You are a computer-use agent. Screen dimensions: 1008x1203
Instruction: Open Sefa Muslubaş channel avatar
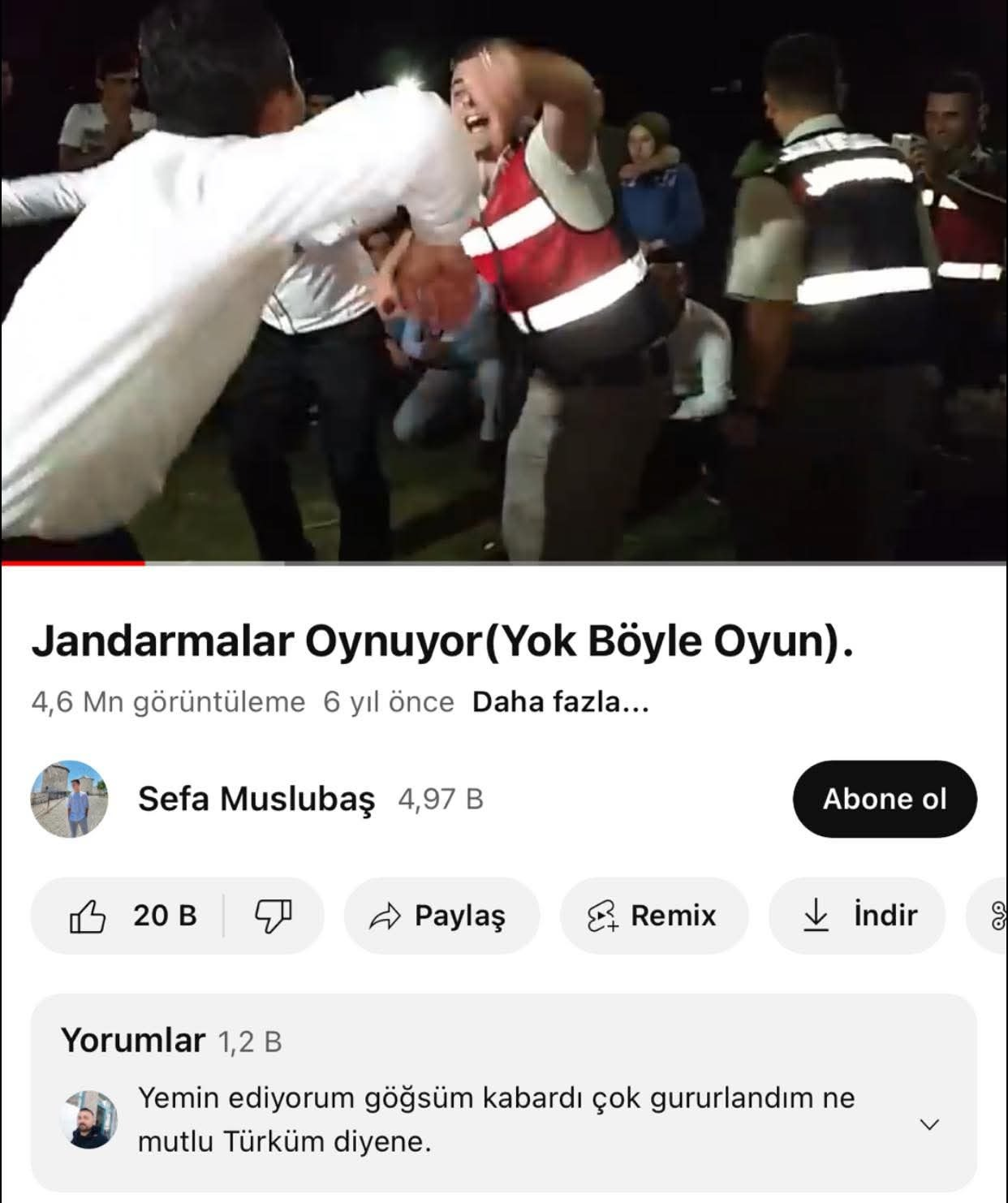click(x=69, y=800)
